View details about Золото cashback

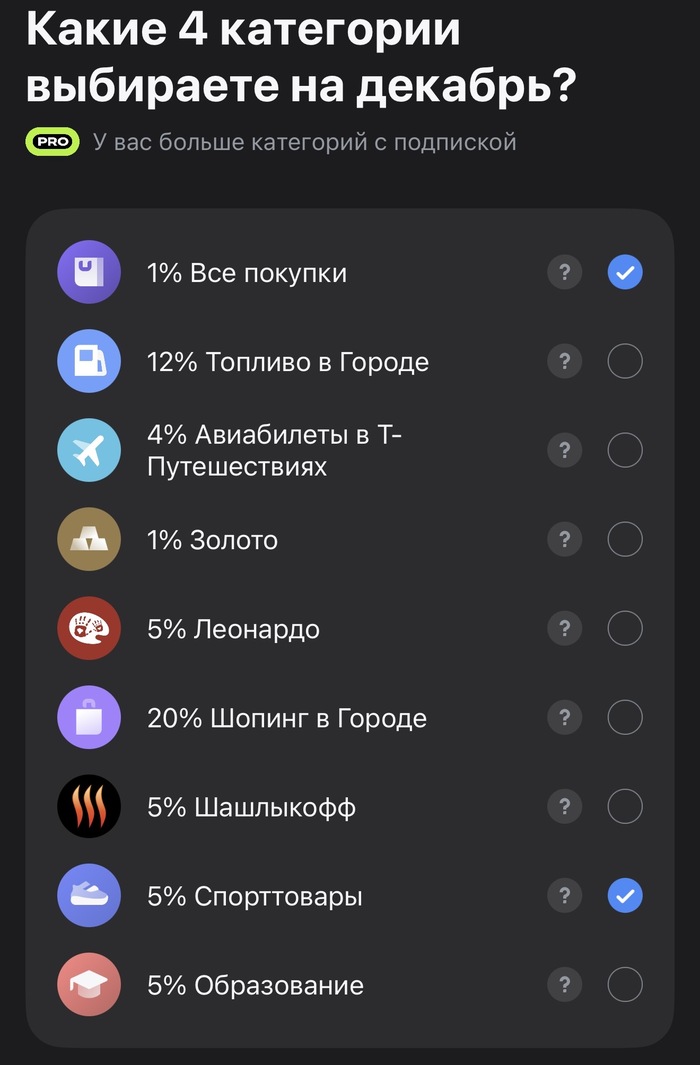tap(565, 540)
